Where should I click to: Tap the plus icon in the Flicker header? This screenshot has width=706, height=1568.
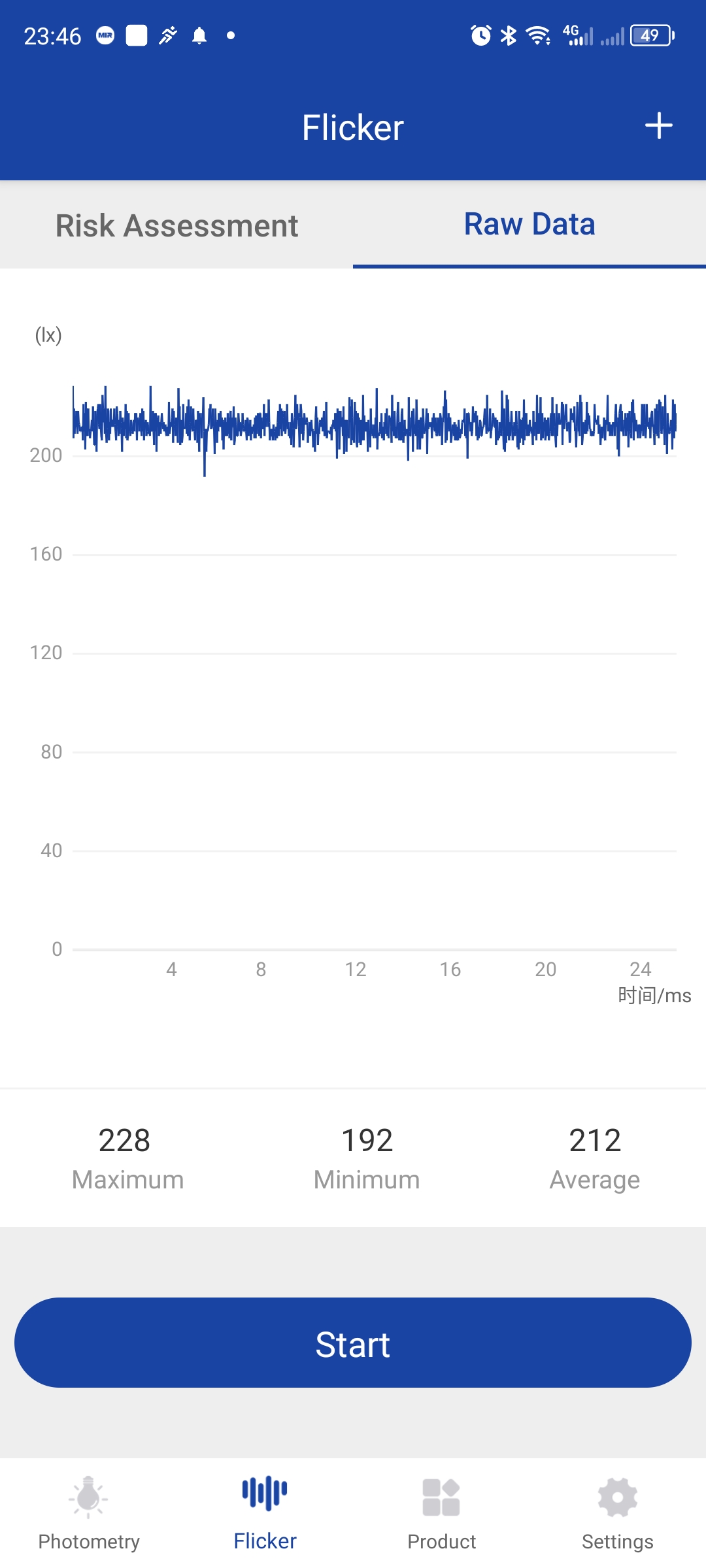(658, 125)
